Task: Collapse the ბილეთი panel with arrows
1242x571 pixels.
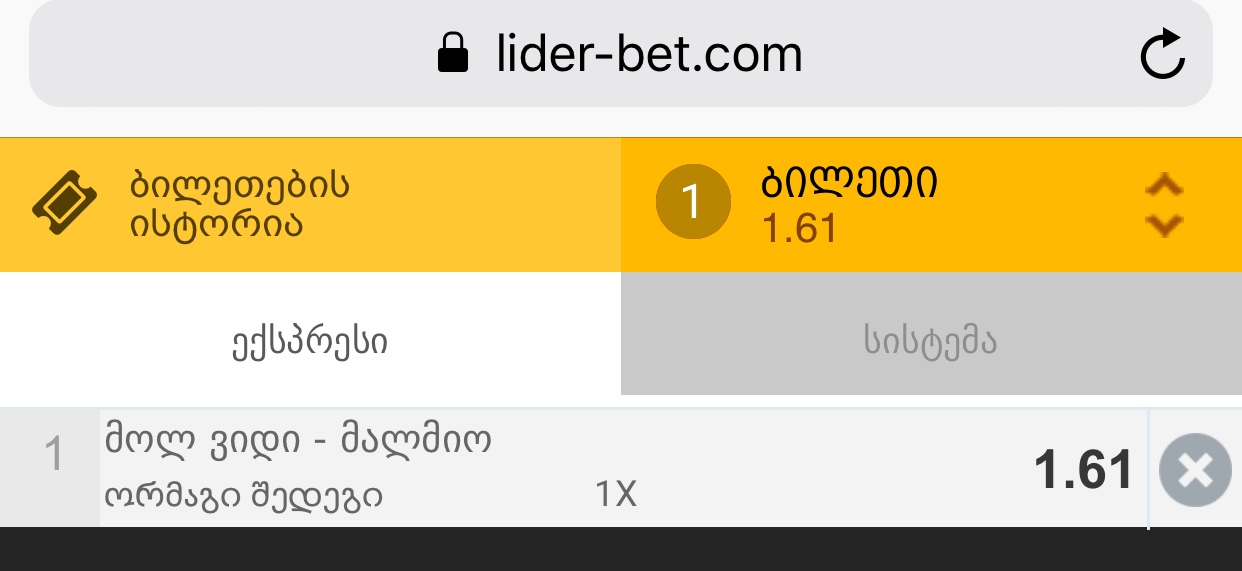Action: tap(1163, 205)
